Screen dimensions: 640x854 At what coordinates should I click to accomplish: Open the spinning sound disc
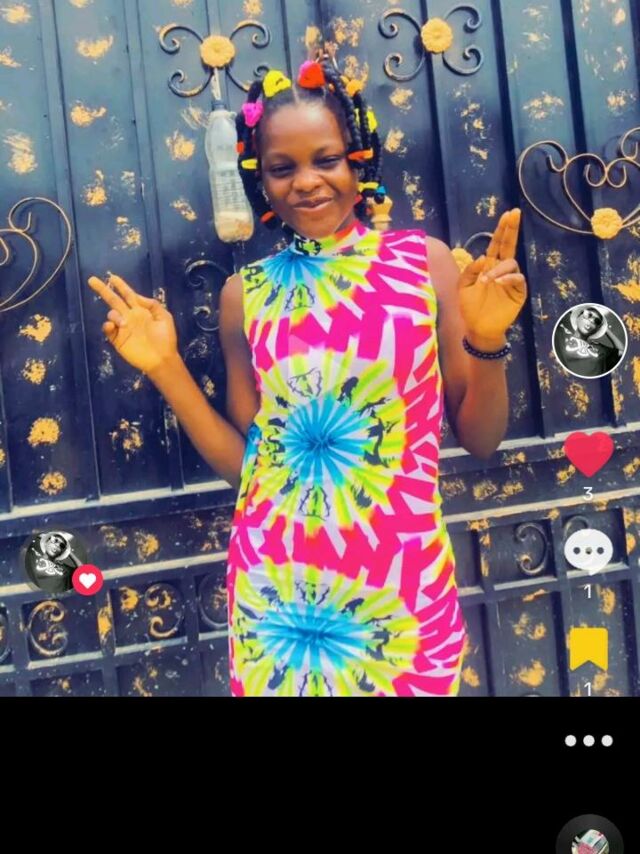[589, 837]
